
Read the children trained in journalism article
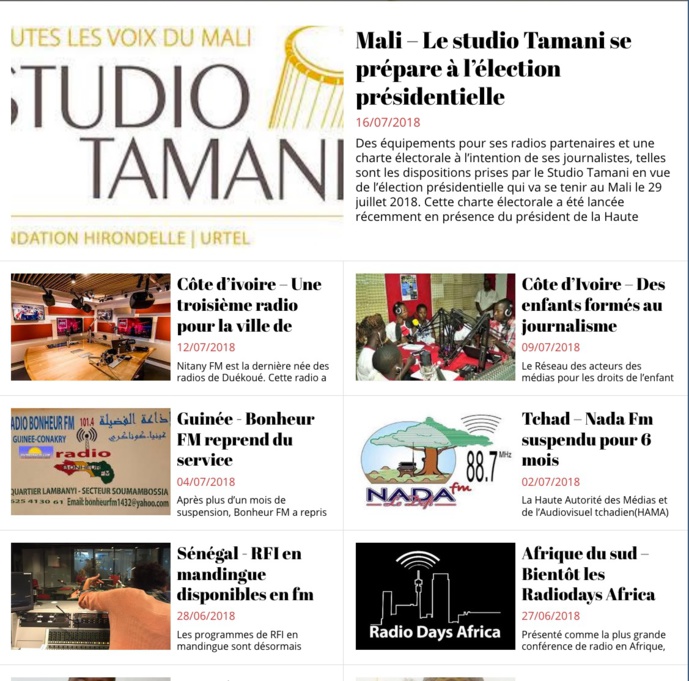point(593,305)
